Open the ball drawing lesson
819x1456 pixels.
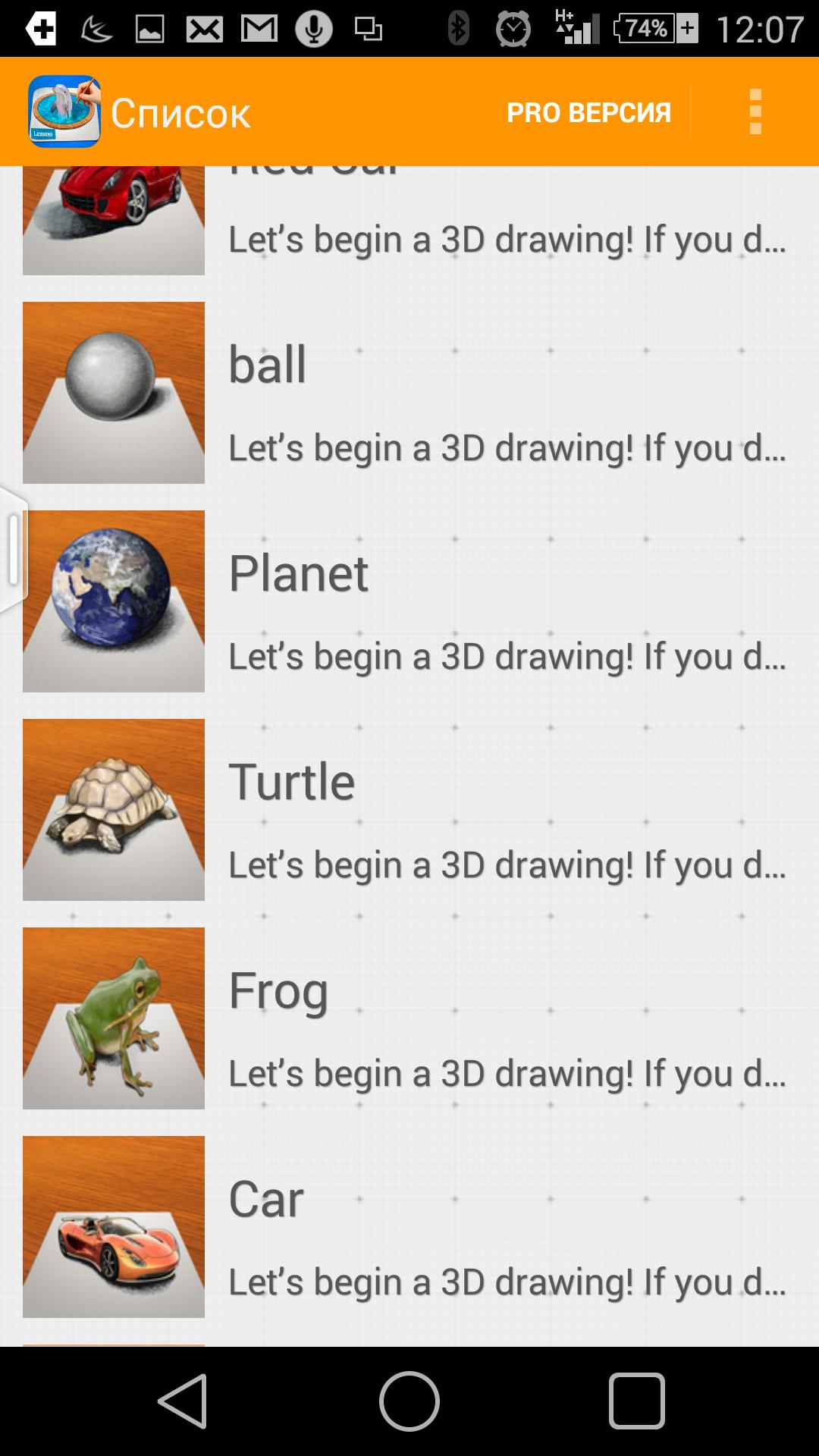[x=409, y=393]
